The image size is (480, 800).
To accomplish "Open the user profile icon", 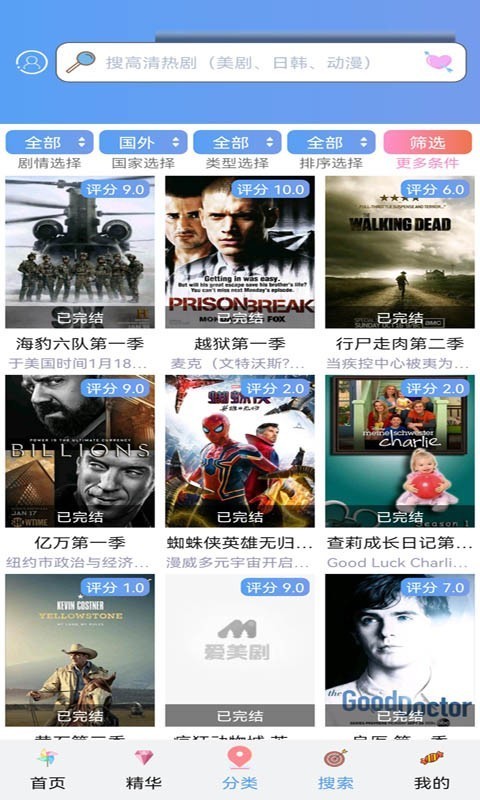I will click(32, 62).
